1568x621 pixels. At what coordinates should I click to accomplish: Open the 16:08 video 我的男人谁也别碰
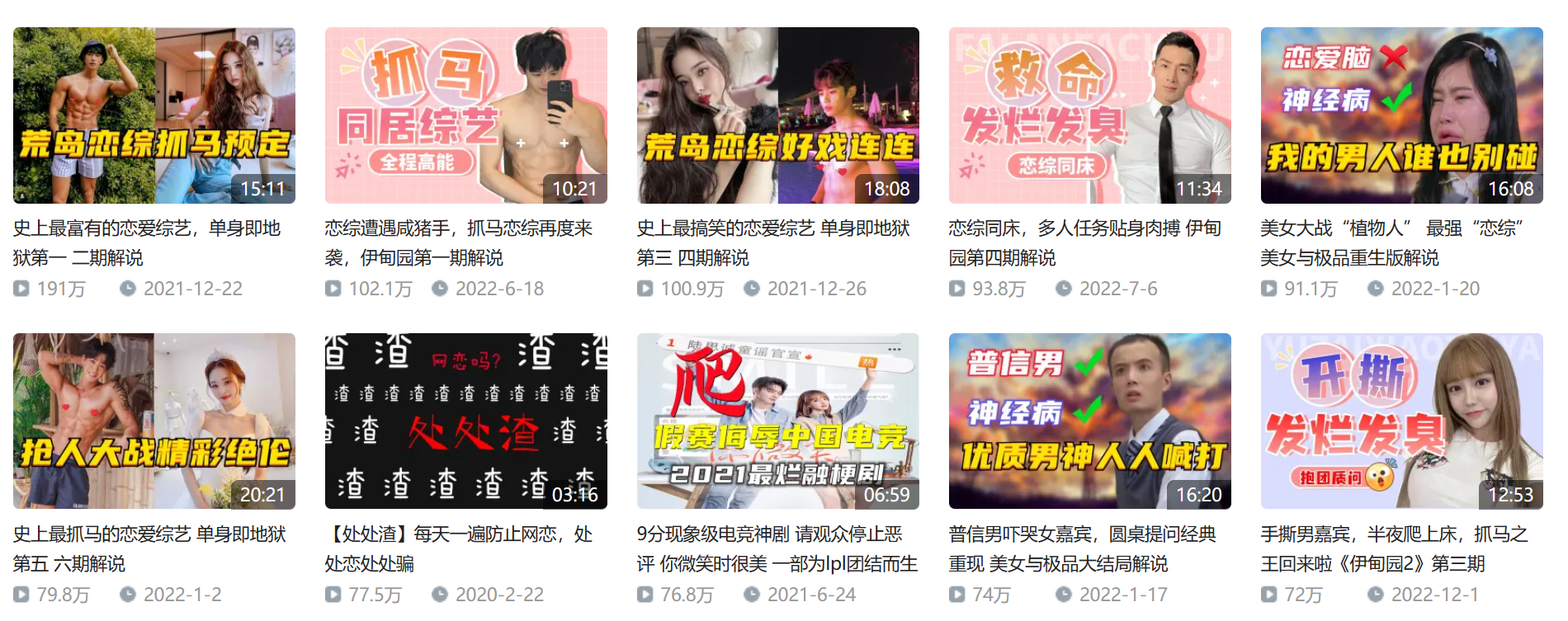(x=1402, y=115)
